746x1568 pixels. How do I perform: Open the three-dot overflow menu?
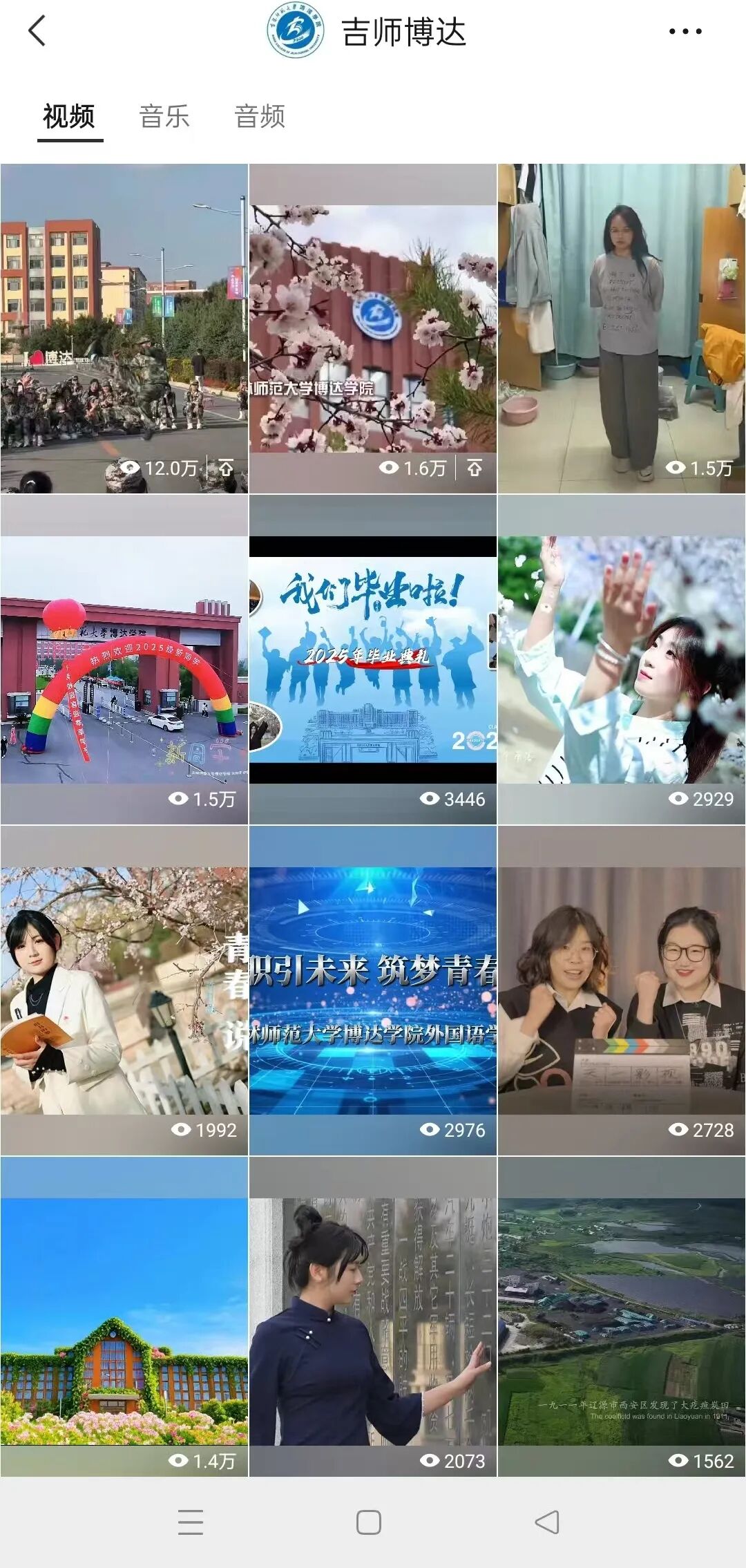(x=685, y=32)
